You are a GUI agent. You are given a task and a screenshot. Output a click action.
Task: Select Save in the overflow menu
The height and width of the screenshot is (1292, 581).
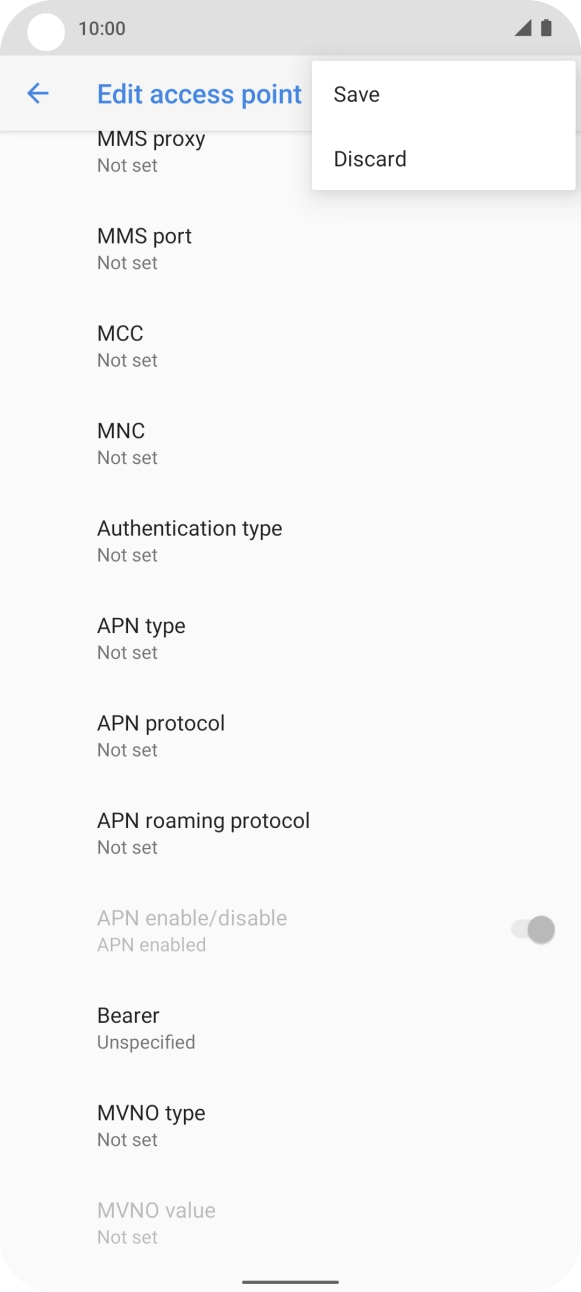443,94
